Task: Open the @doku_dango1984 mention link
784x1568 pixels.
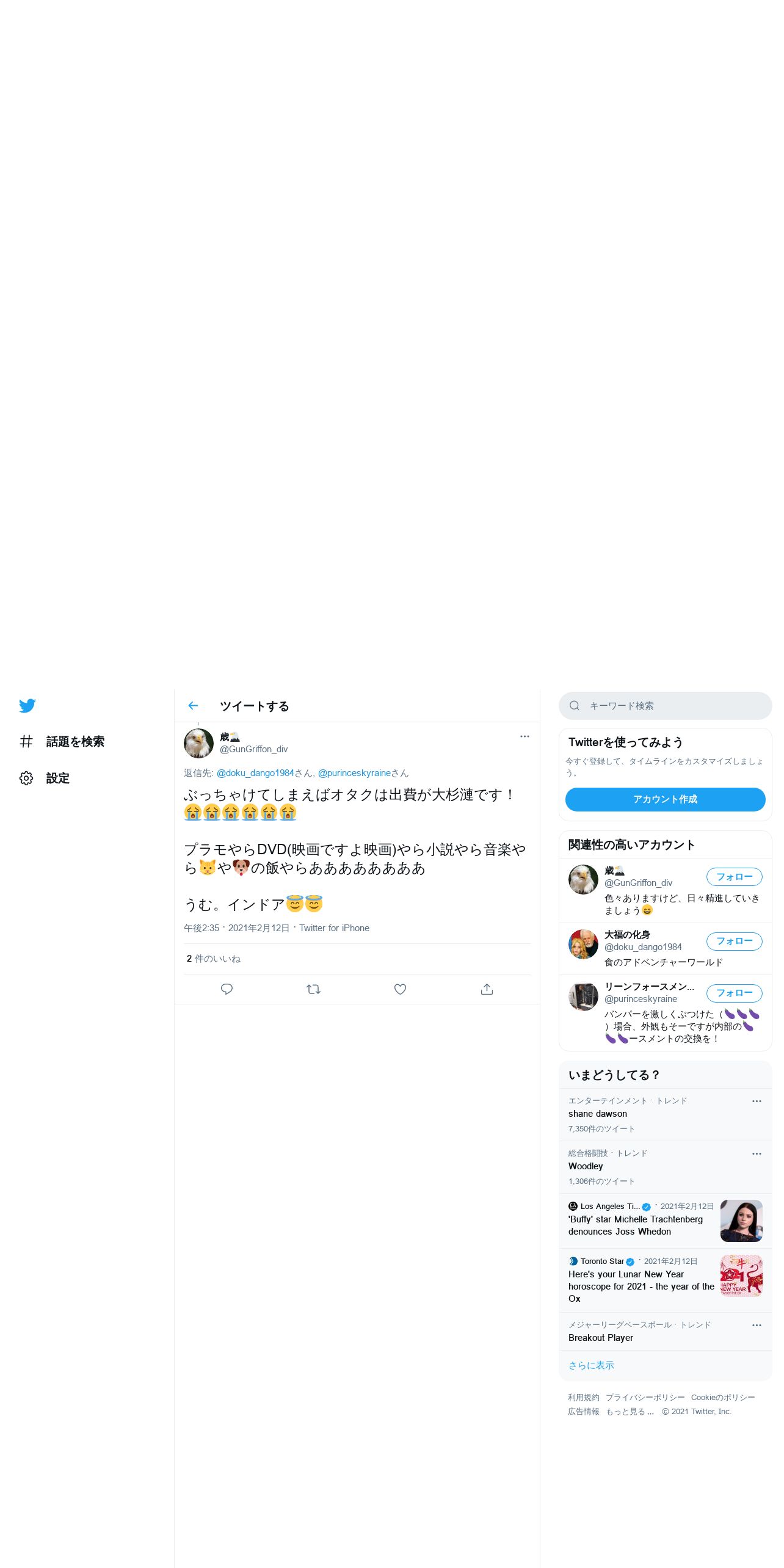Action: pos(255,773)
